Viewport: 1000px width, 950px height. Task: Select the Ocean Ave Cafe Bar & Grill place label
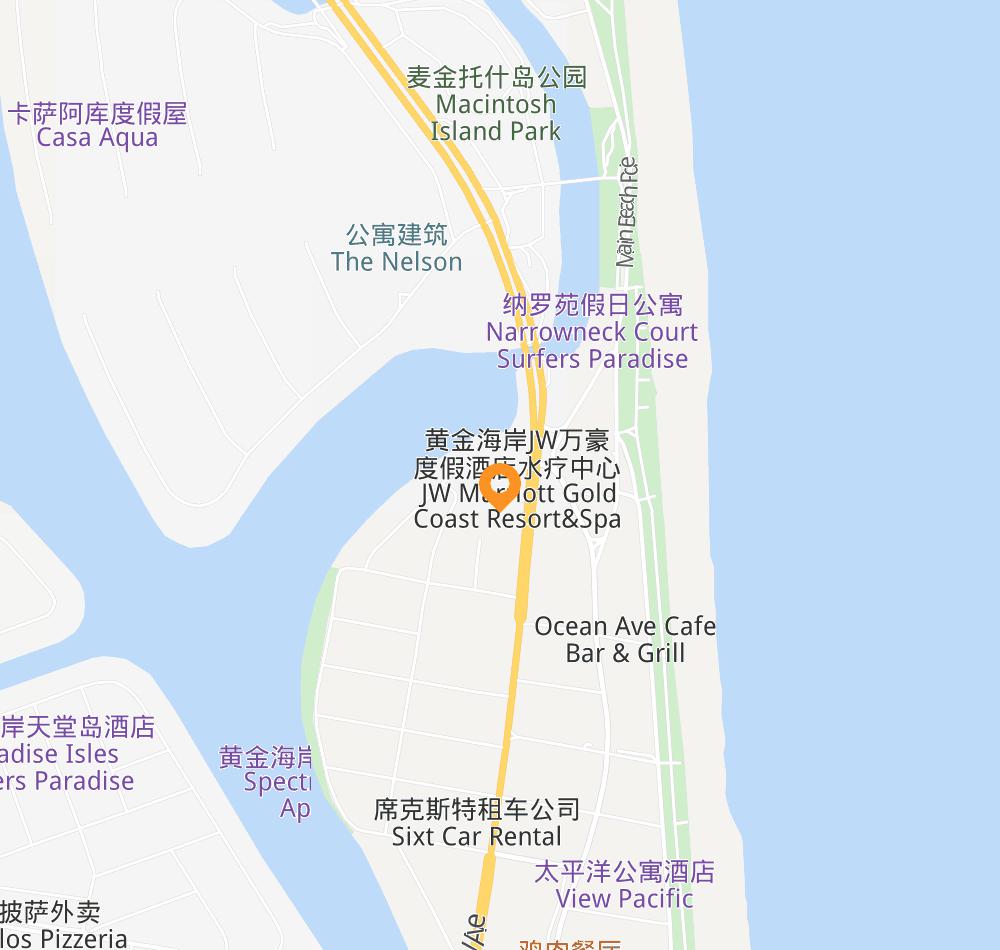point(625,640)
